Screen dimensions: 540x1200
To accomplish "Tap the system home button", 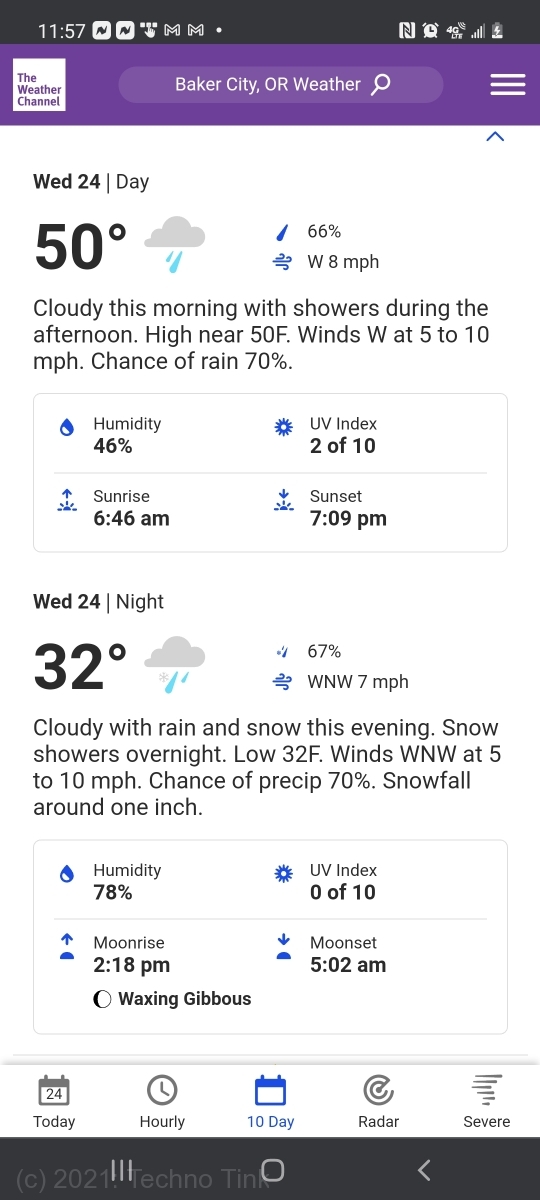I will (272, 1169).
